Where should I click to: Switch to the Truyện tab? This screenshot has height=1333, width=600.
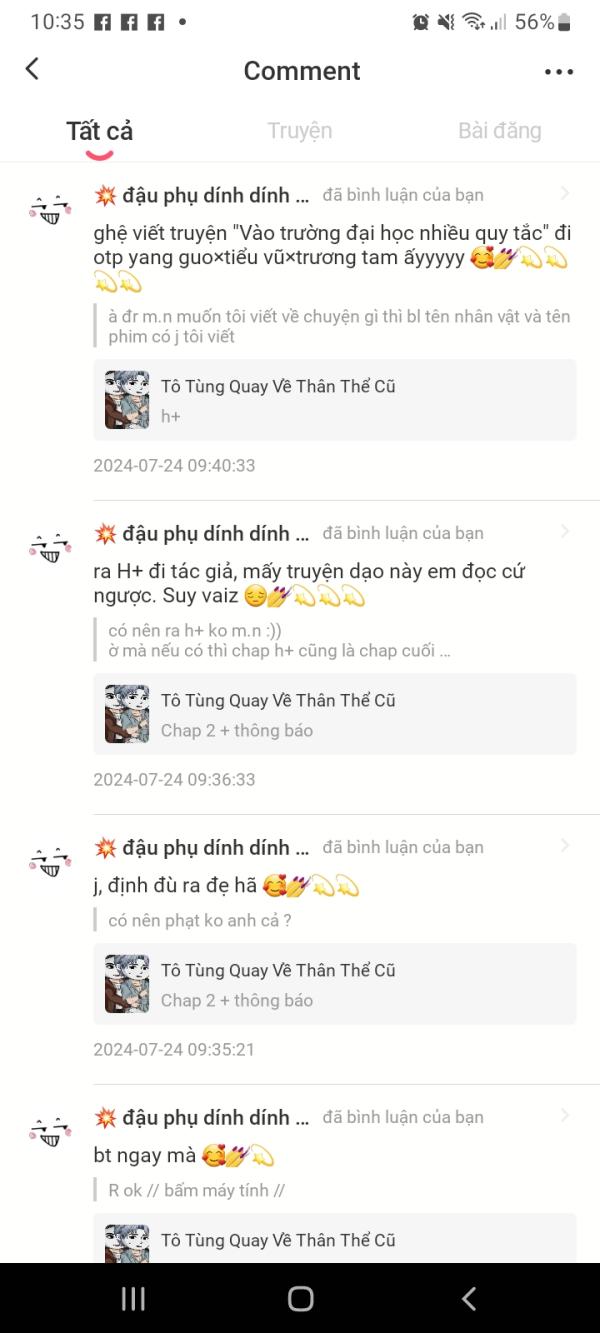pyautogui.click(x=299, y=131)
